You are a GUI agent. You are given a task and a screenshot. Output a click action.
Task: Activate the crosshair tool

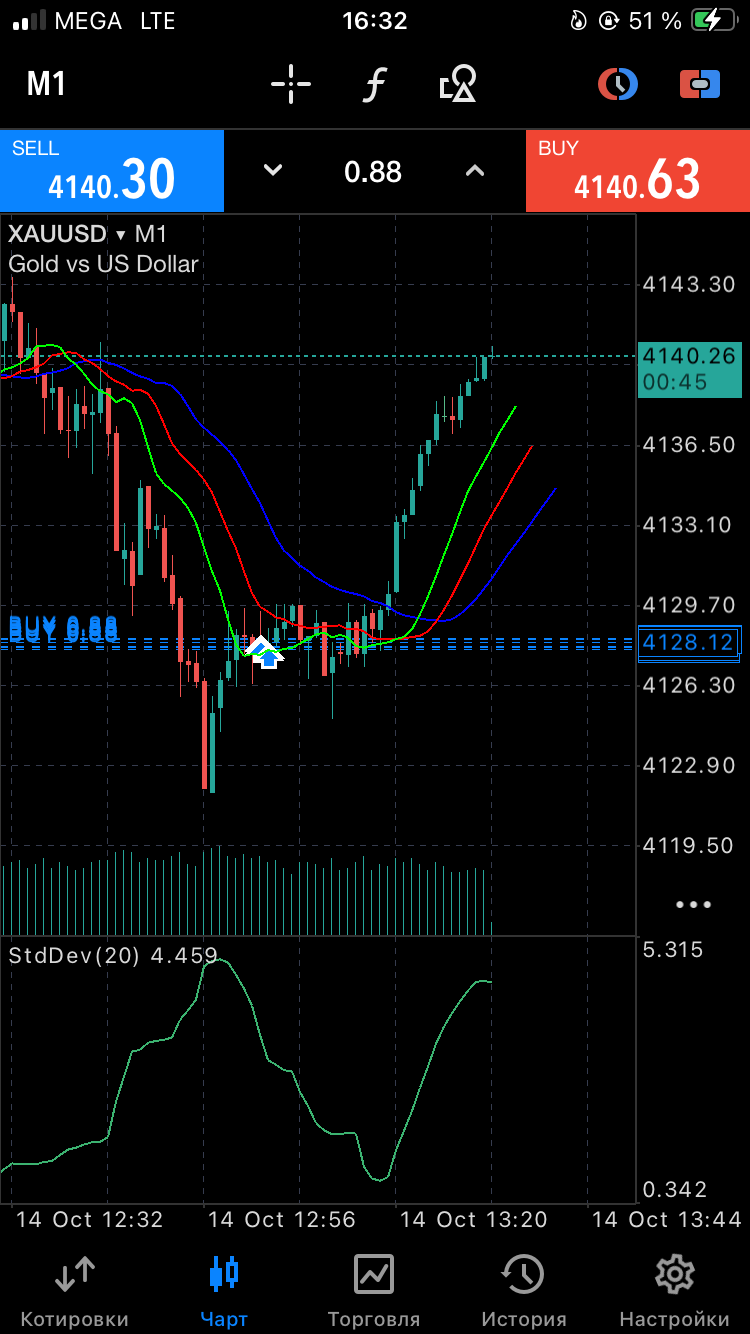(x=291, y=84)
